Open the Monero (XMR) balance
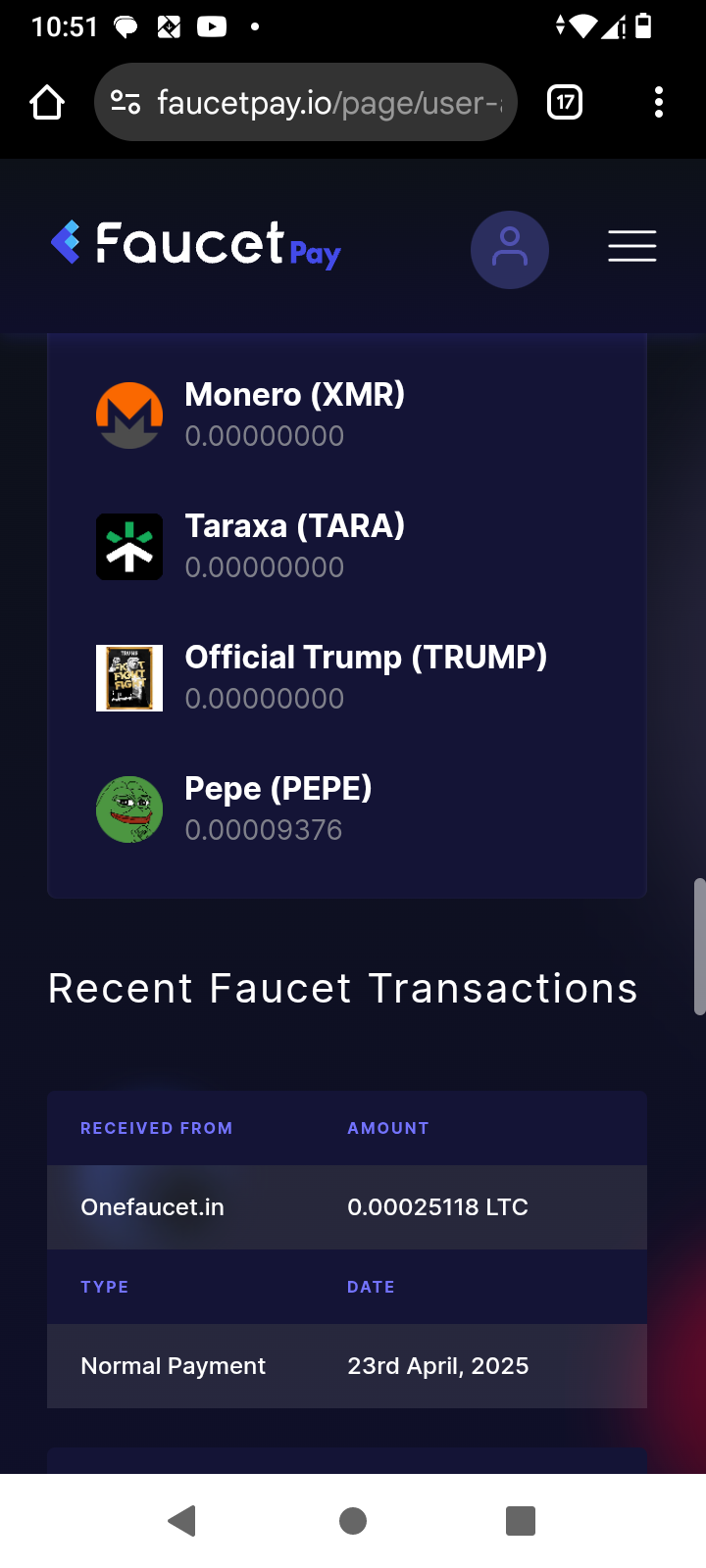Viewport: 706px width, 1568px height. [x=347, y=415]
